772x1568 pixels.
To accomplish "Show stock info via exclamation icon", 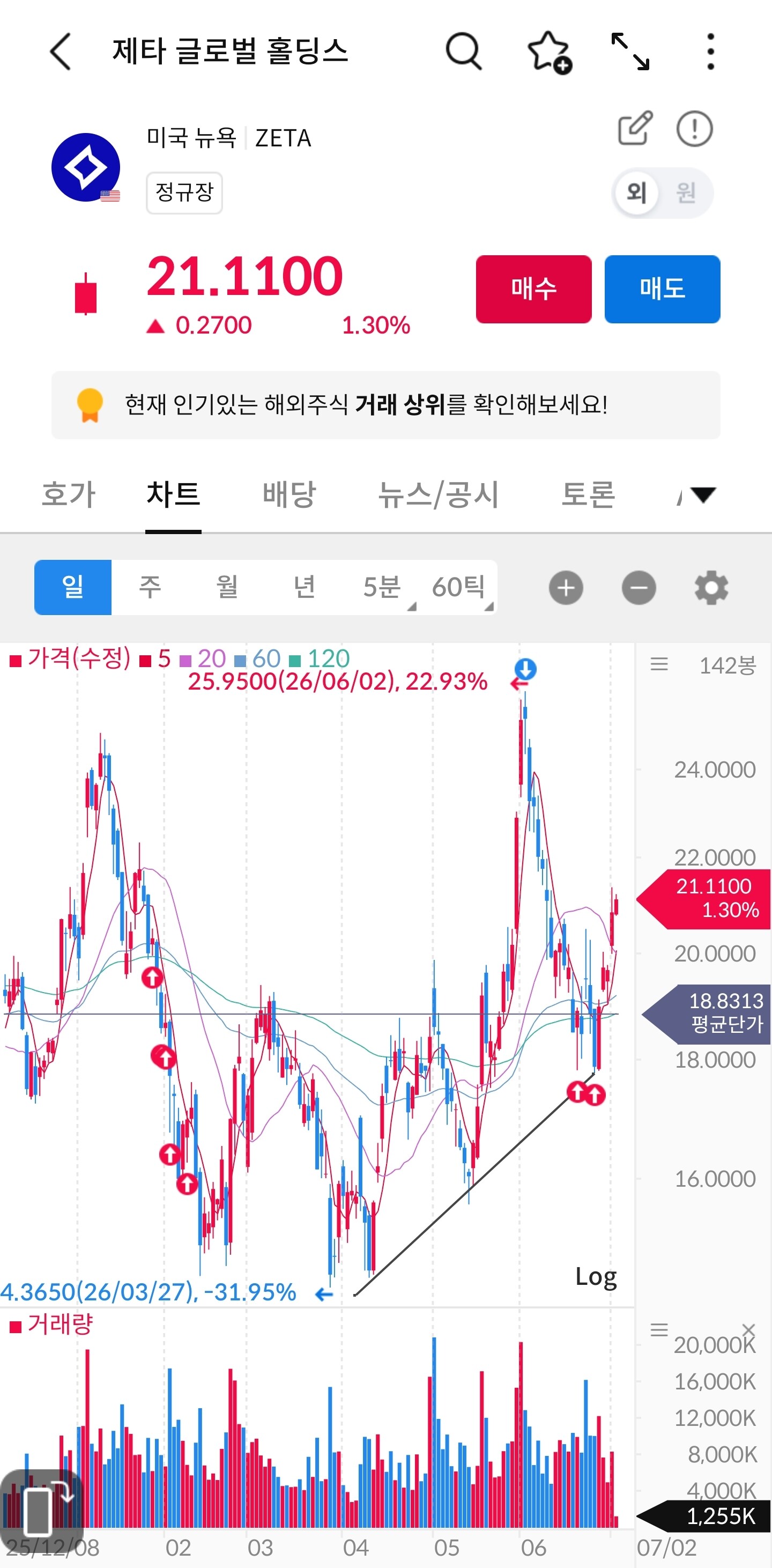I will [x=694, y=129].
